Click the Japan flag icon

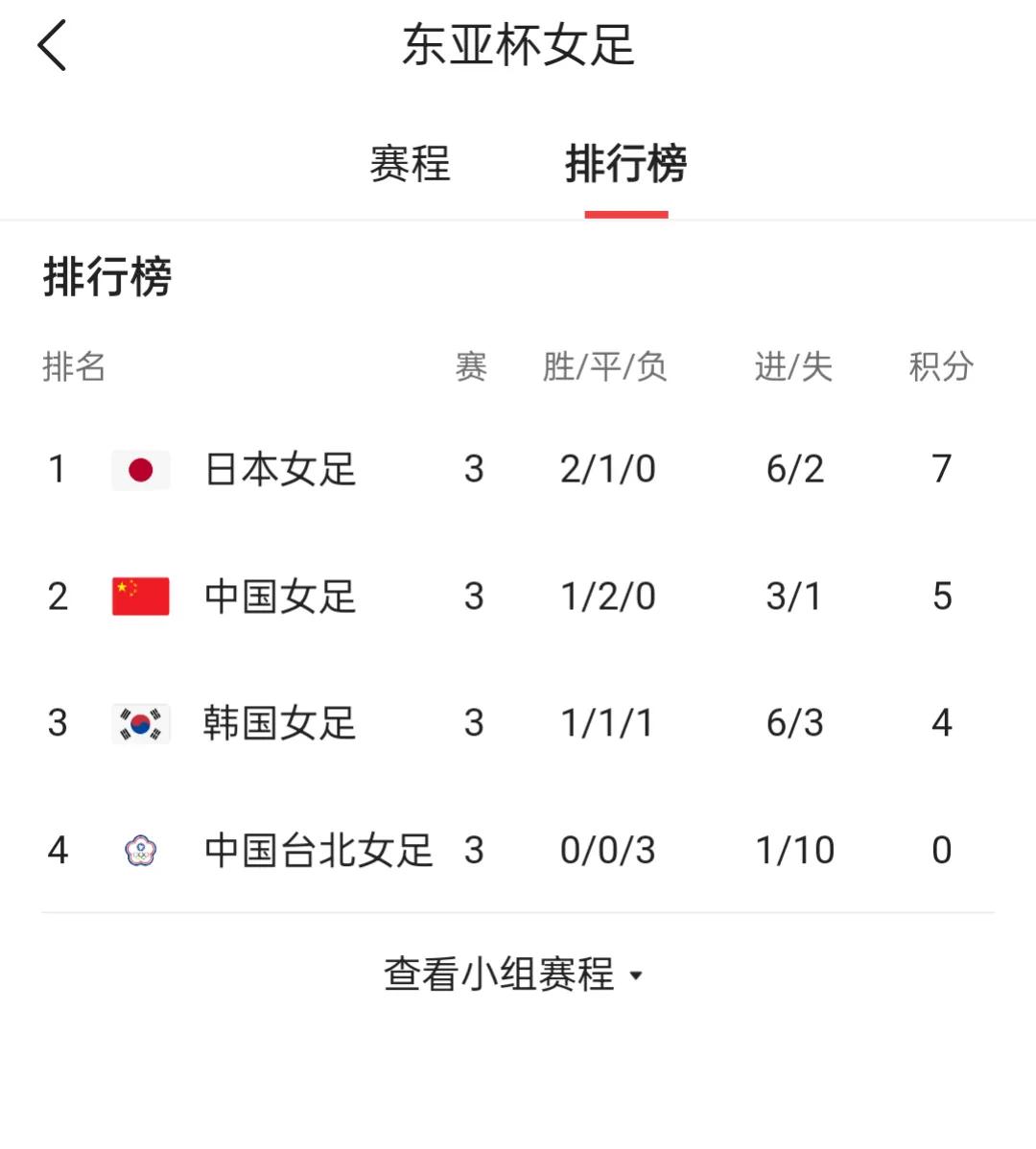[140, 469]
